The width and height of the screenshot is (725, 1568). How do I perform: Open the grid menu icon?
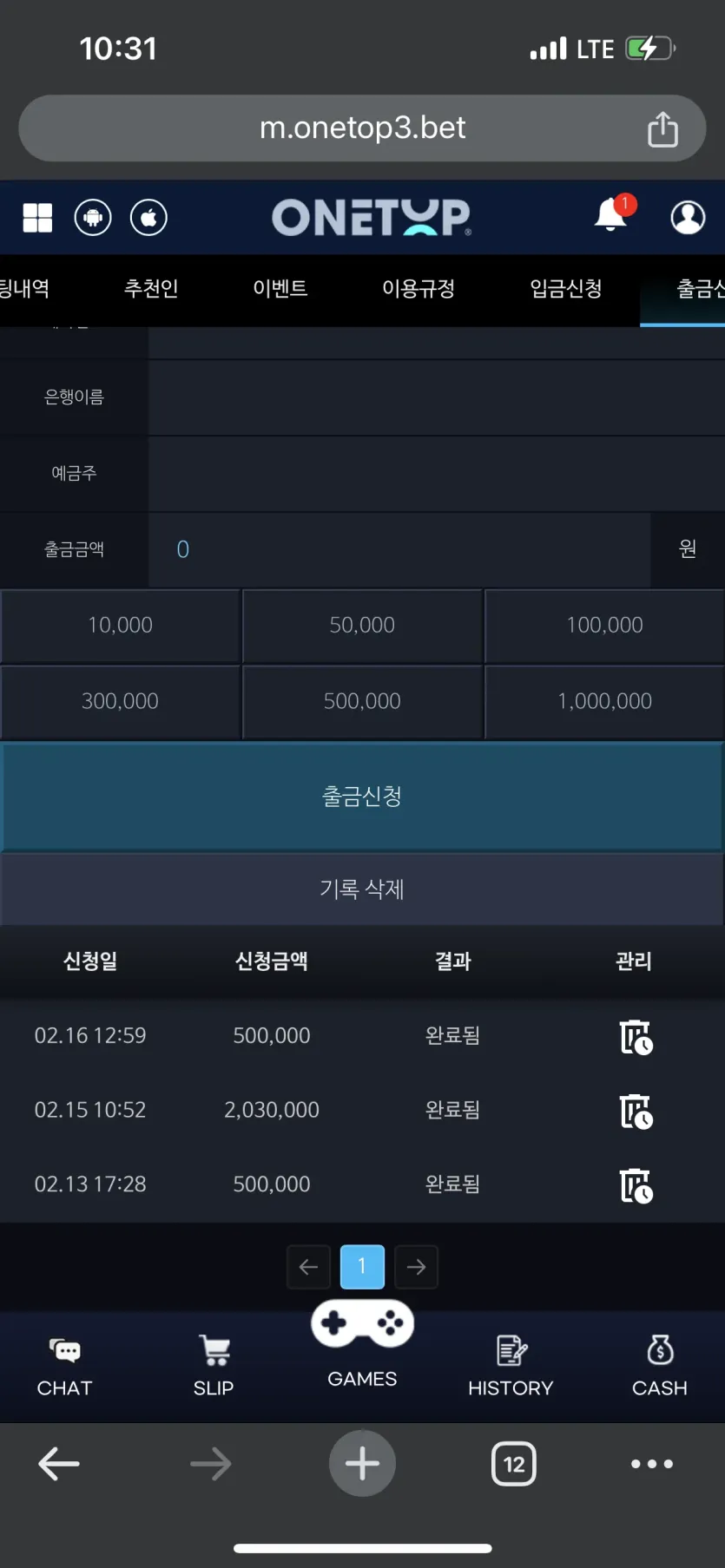37,217
